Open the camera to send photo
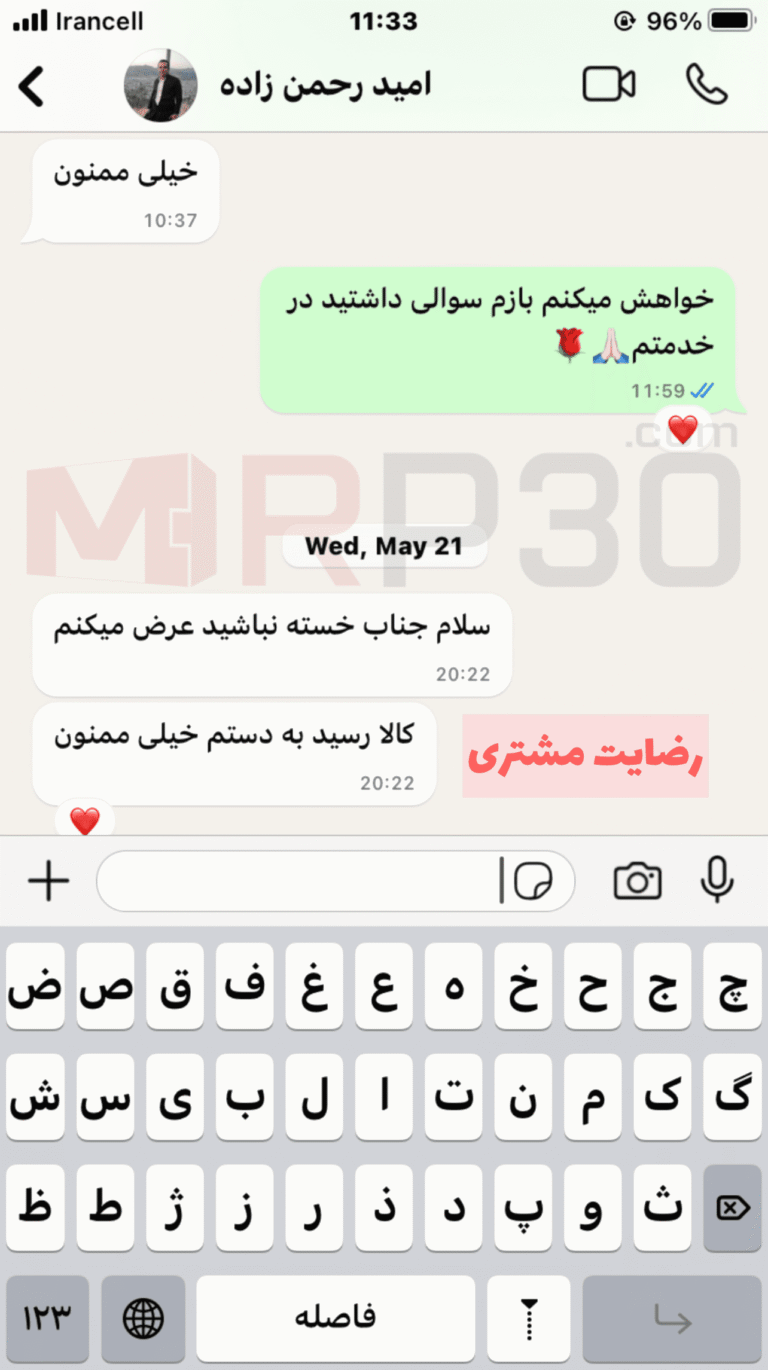768x1370 pixels. tap(638, 881)
